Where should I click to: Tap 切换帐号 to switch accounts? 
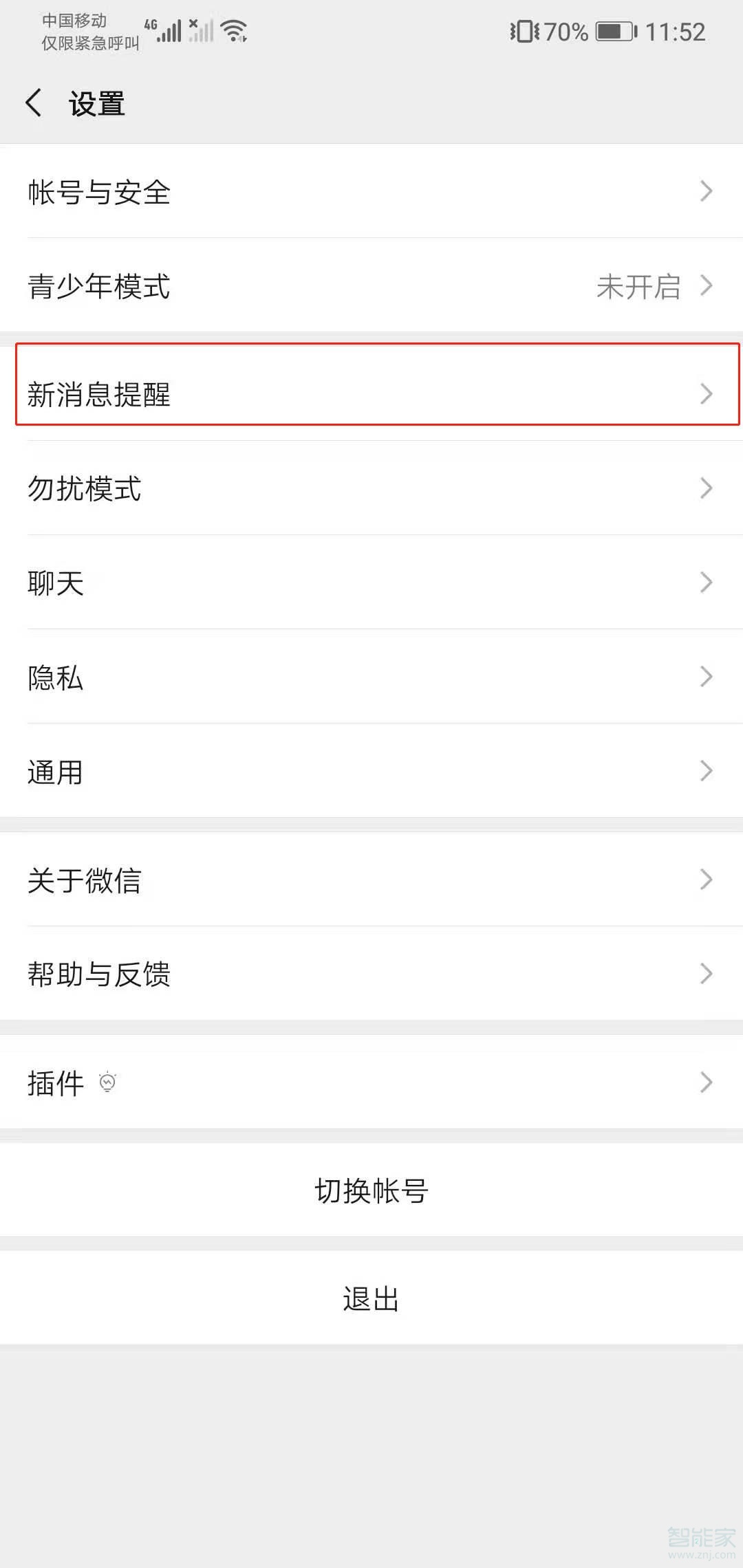tap(371, 1190)
